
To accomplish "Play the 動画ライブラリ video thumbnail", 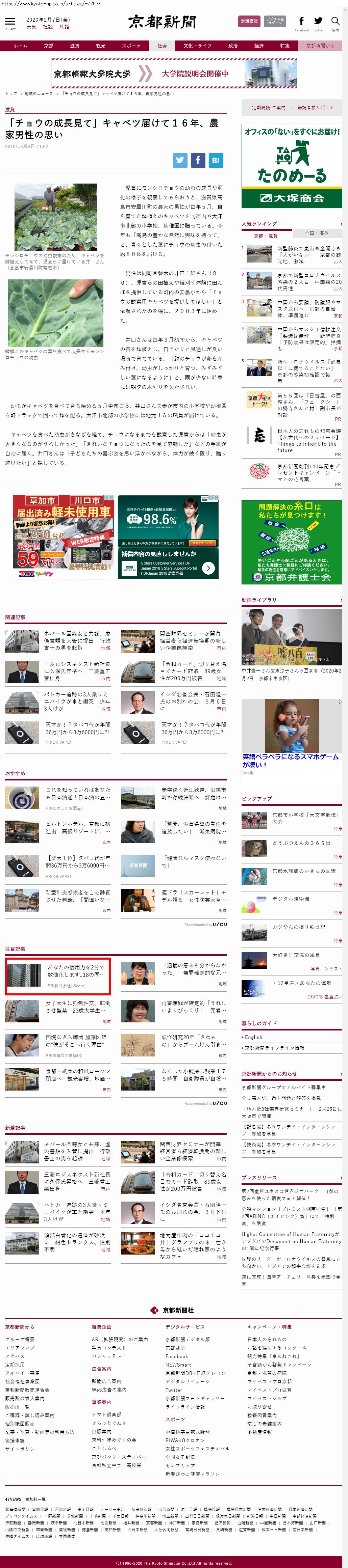I will pos(291,637).
